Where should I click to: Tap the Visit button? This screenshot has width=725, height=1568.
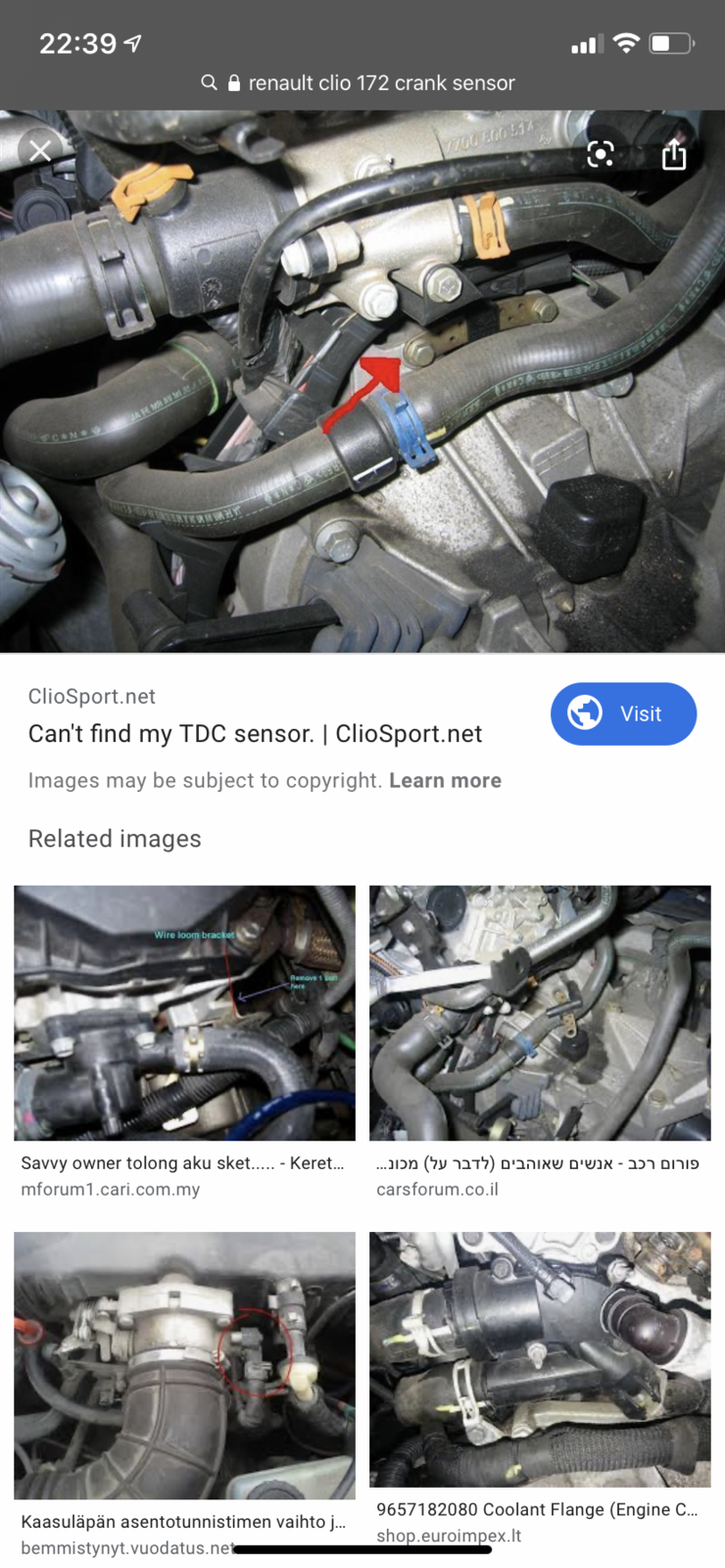pos(623,713)
